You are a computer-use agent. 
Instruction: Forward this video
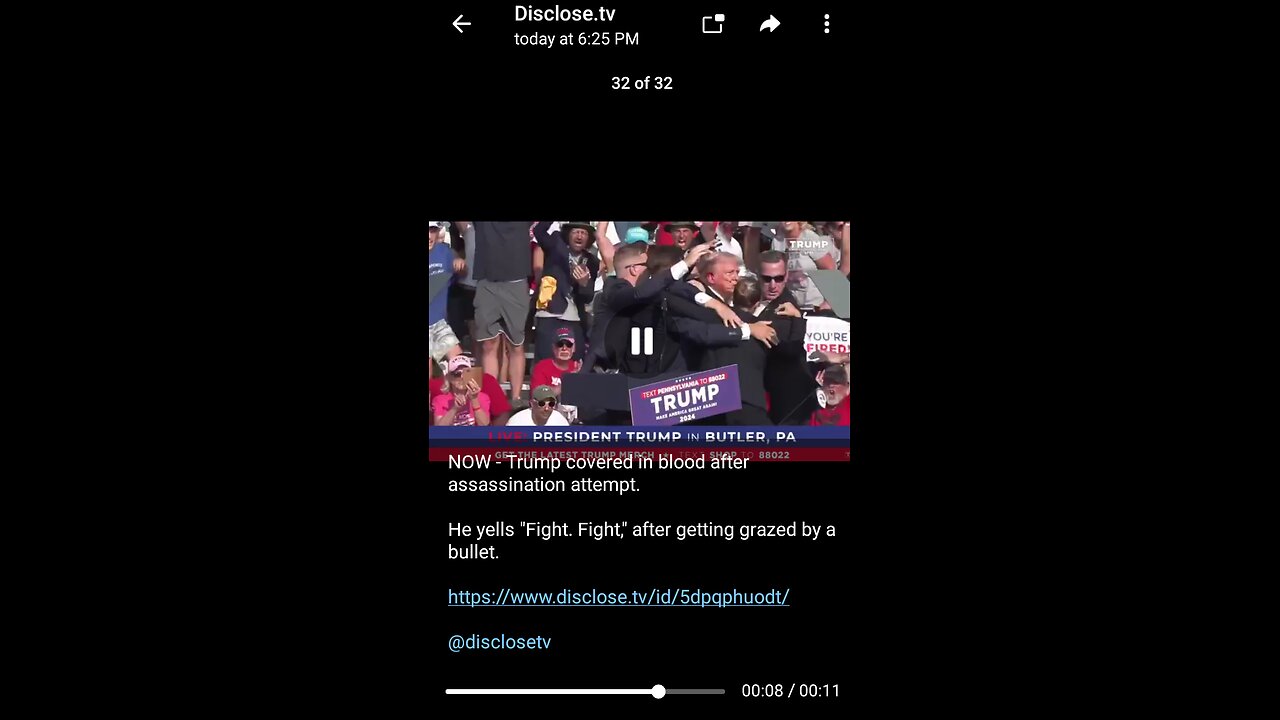tap(769, 24)
